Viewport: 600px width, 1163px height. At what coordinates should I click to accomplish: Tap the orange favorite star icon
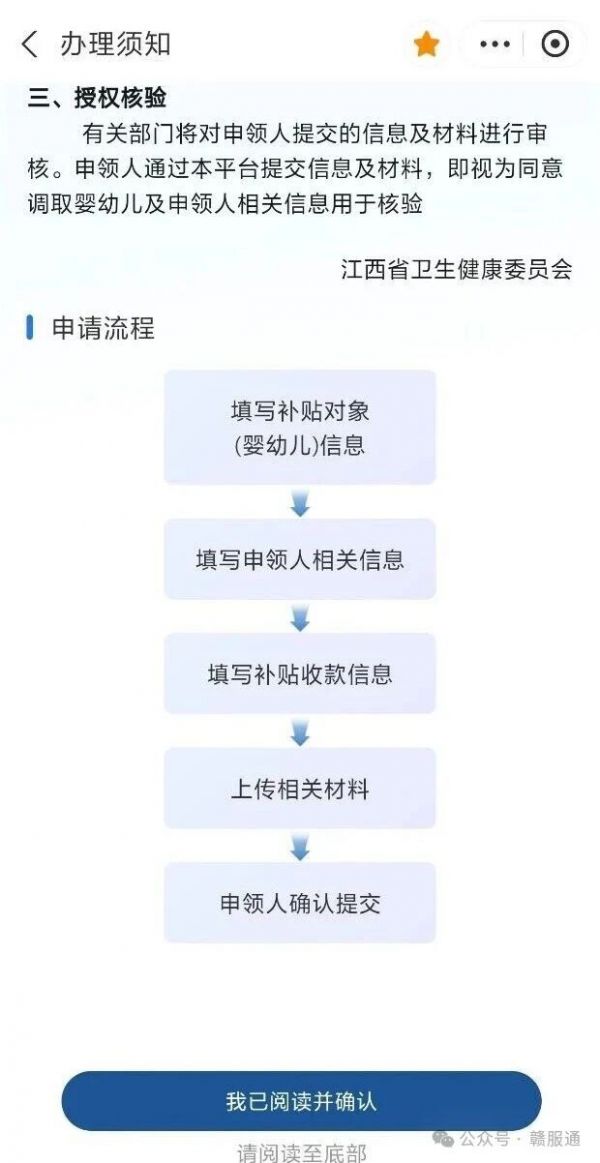pos(426,45)
